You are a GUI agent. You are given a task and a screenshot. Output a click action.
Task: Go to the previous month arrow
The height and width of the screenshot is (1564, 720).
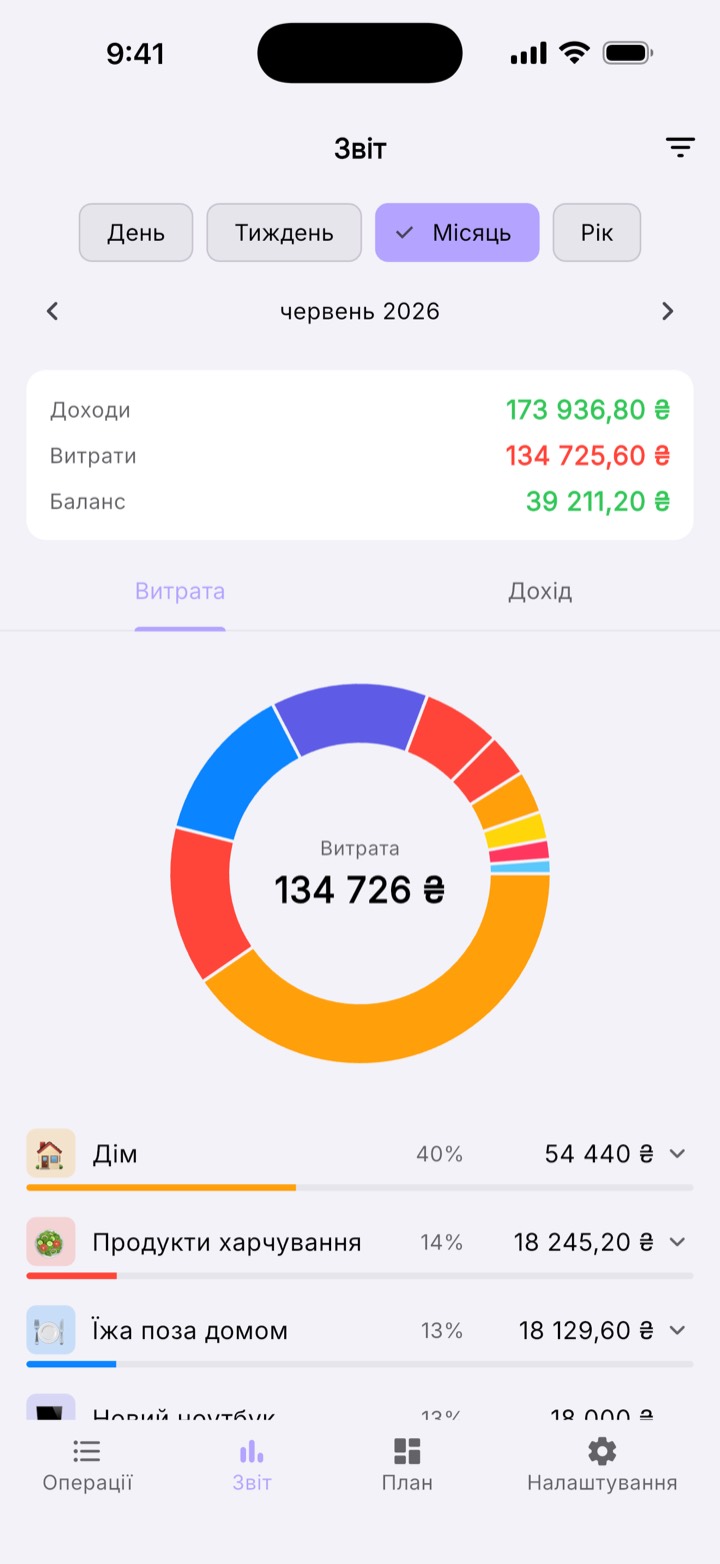click(x=53, y=311)
